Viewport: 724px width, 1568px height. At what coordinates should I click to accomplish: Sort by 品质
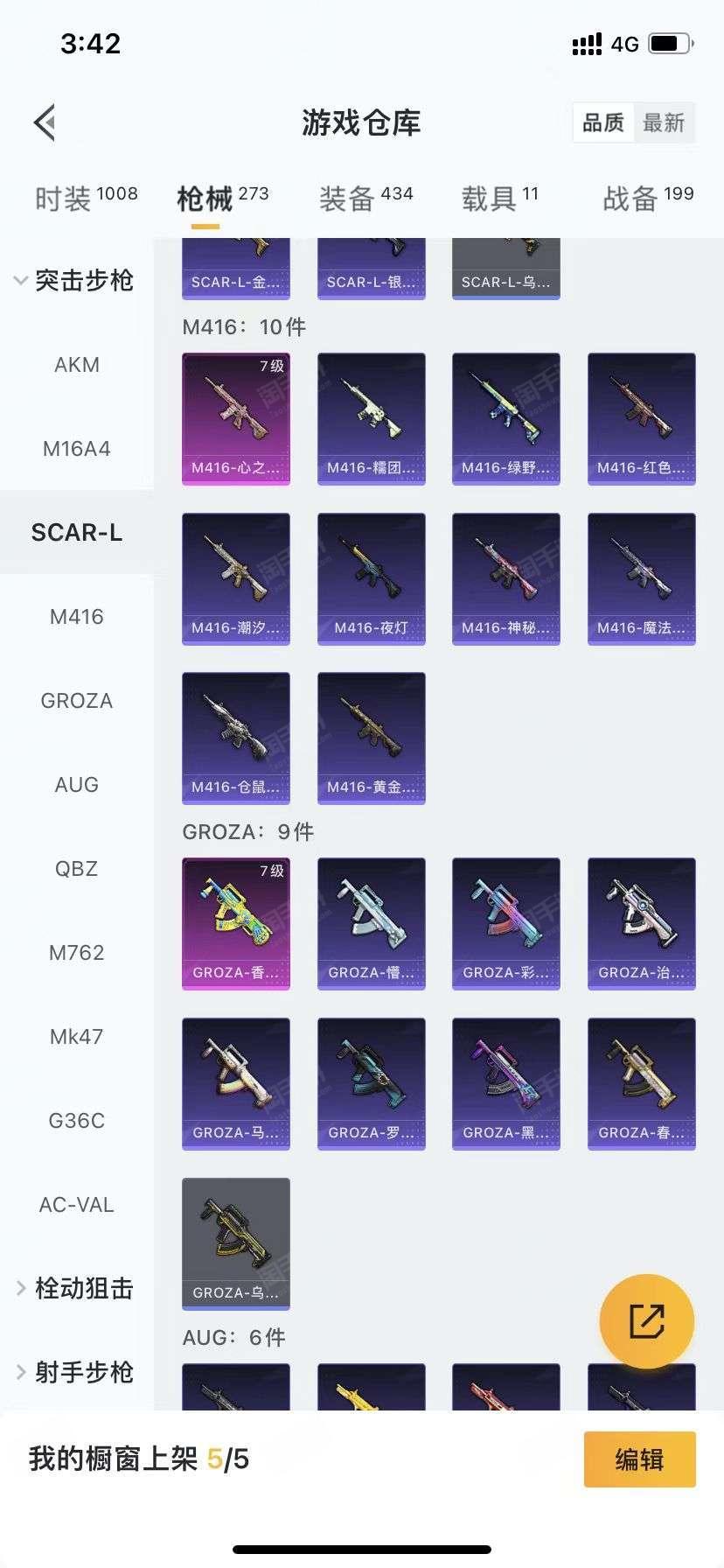point(603,122)
